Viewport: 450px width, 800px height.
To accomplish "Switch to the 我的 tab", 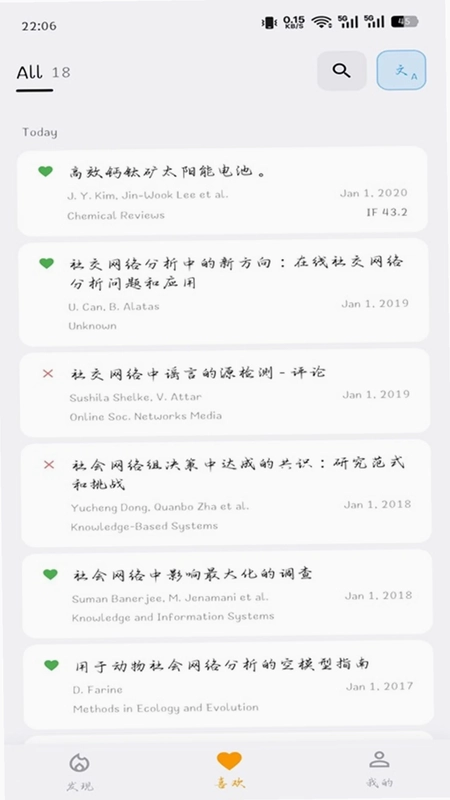I will coord(379,769).
